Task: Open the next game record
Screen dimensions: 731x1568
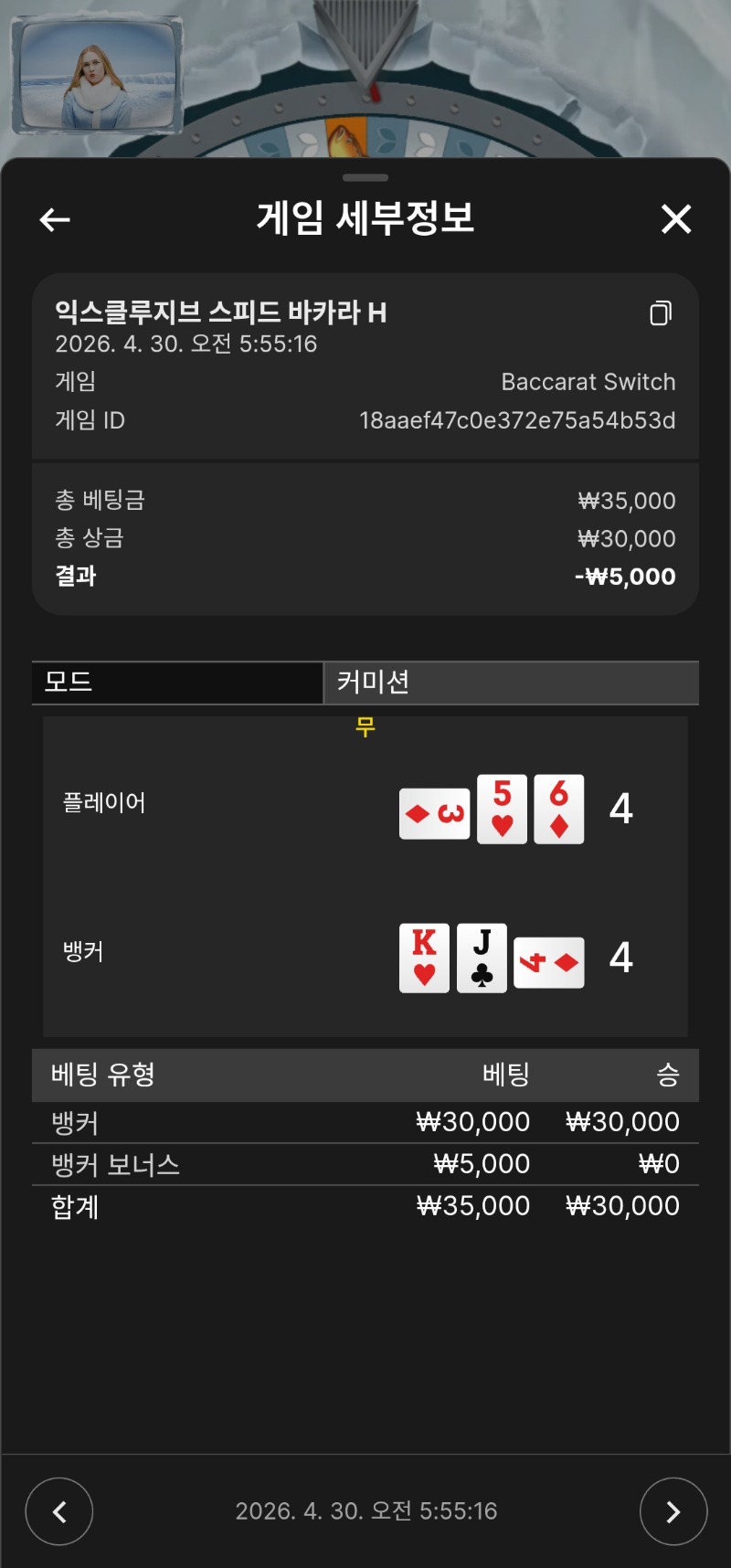Action: pos(673,1511)
